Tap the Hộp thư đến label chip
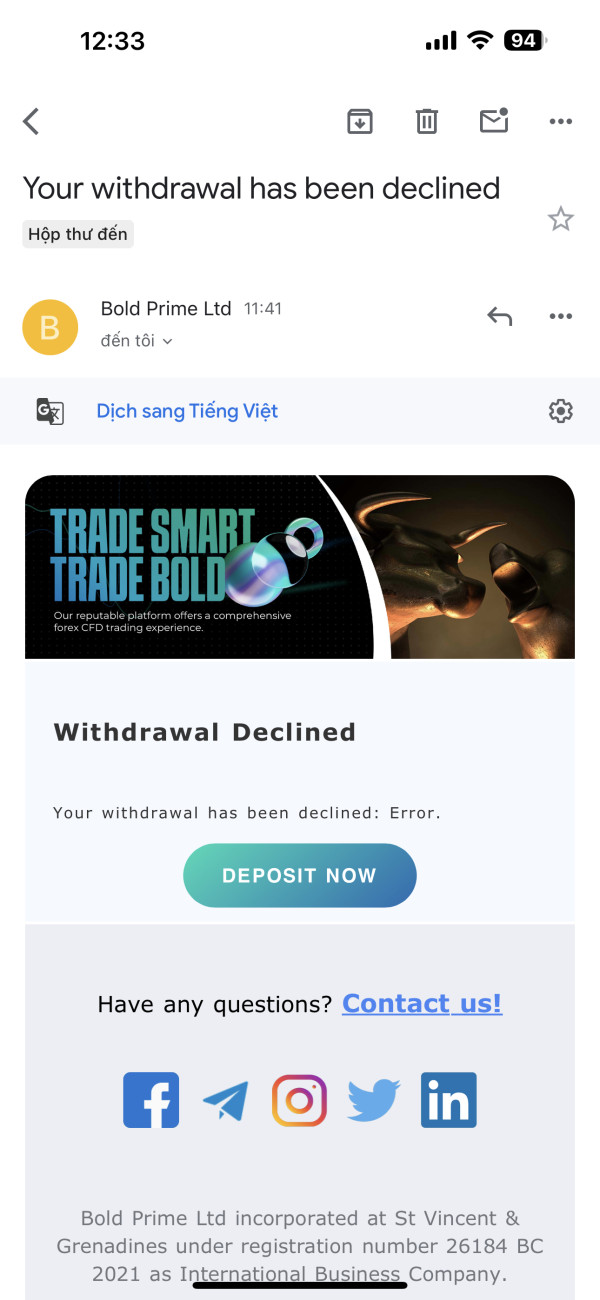The image size is (600, 1300). point(78,235)
